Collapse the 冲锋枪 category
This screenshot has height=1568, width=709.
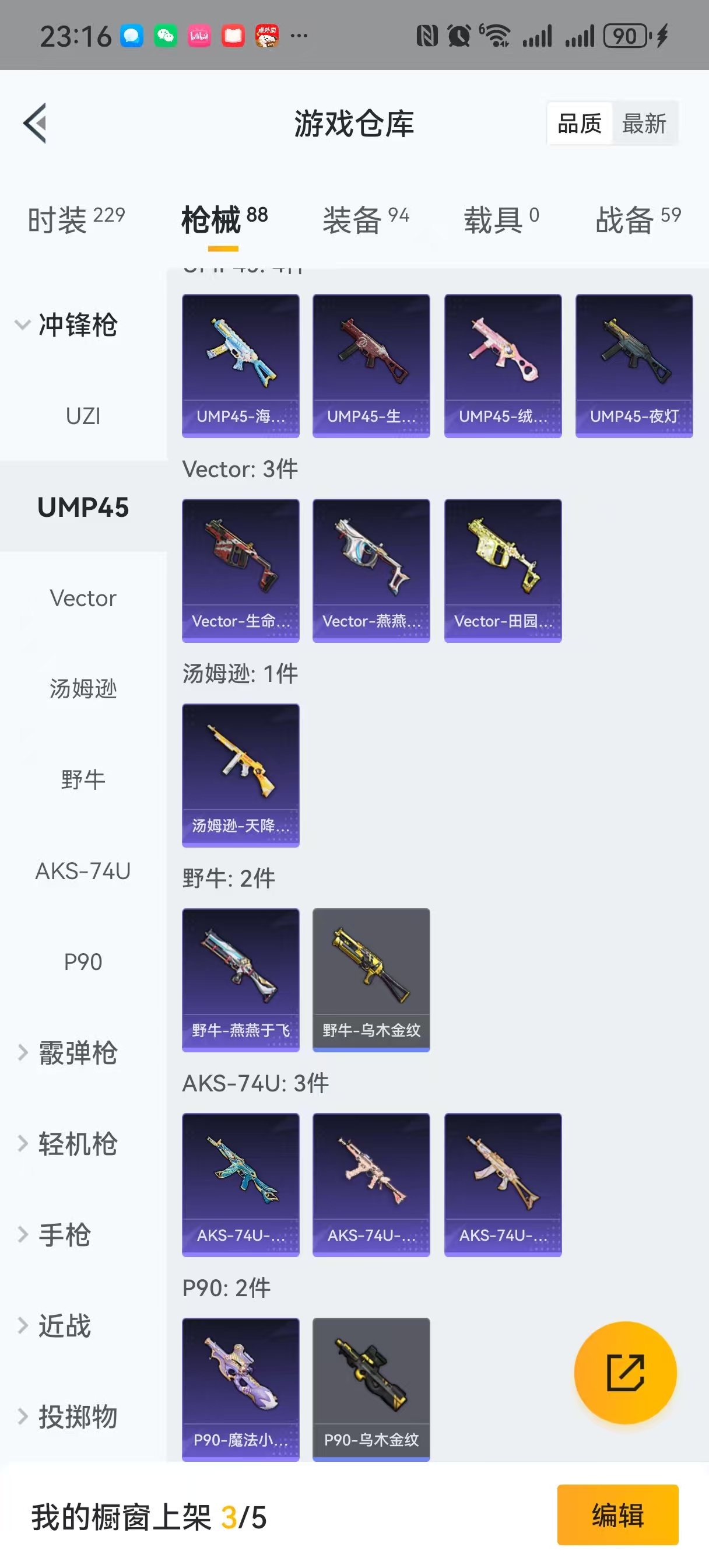[67, 324]
